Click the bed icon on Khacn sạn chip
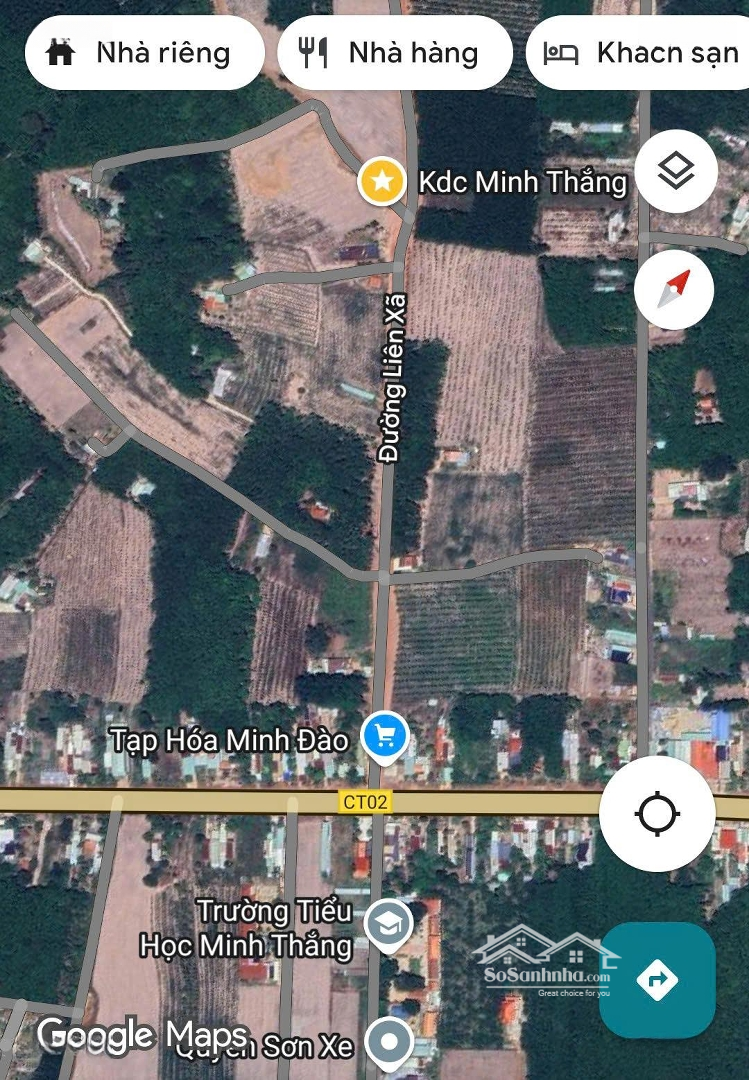Screen dimensions: 749x1080 pos(564,51)
